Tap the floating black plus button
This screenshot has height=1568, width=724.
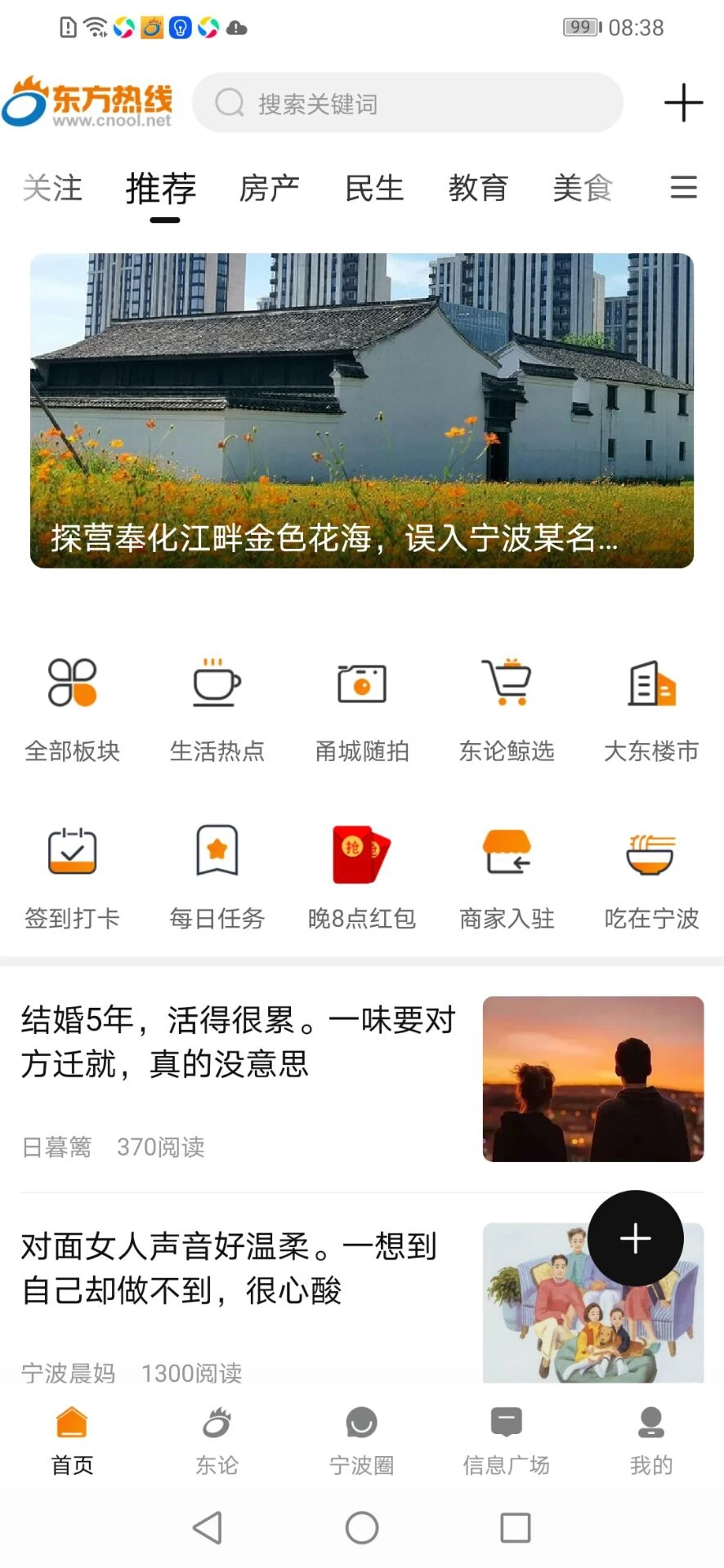635,1238
